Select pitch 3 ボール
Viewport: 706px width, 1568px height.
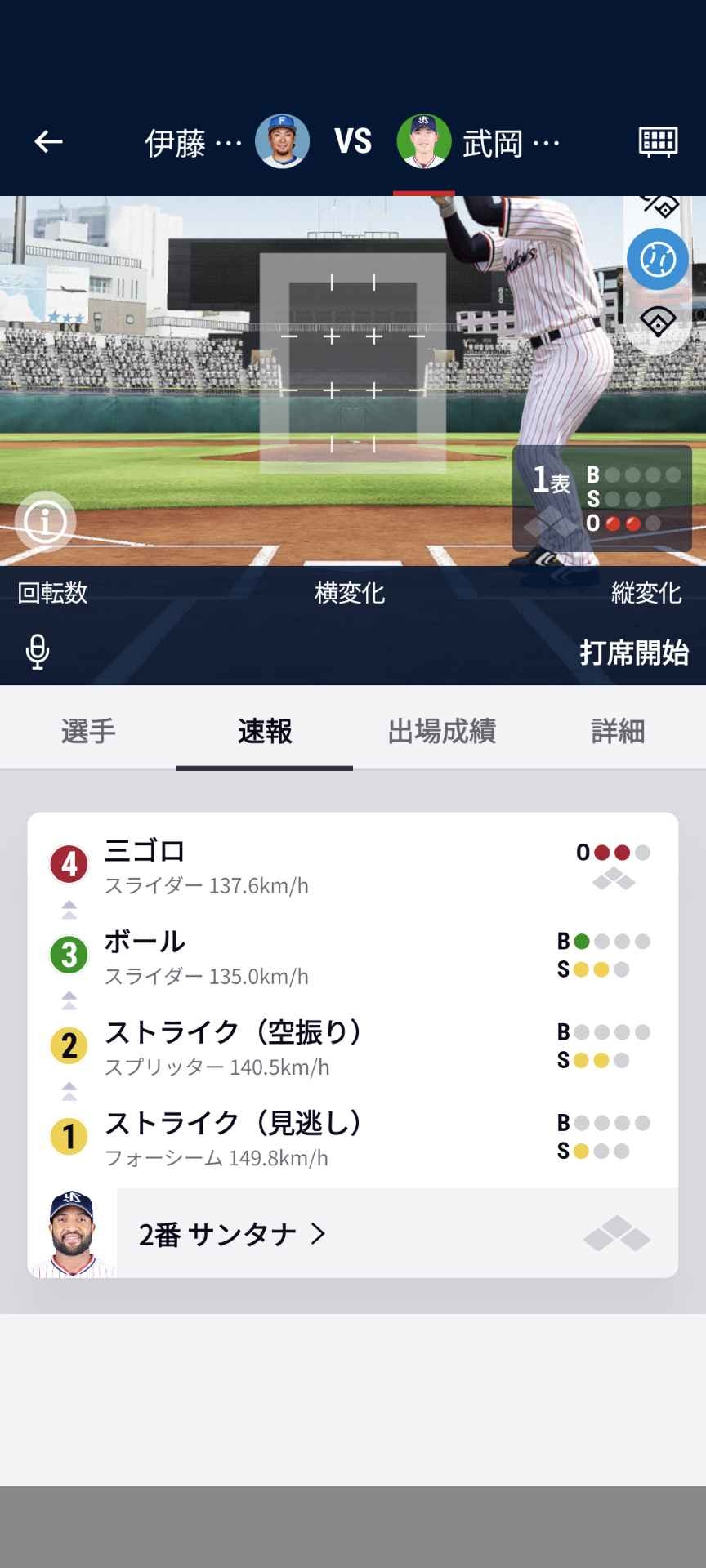351,956
